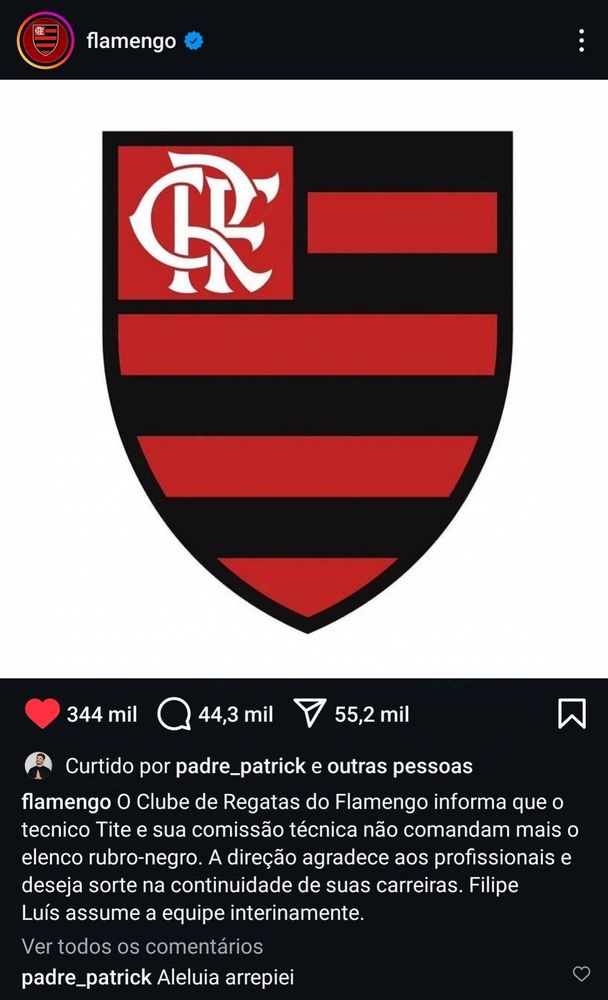Image resolution: width=608 pixels, height=1000 pixels.
Task: Tap Ver todos os comentários
Action: coord(142,946)
